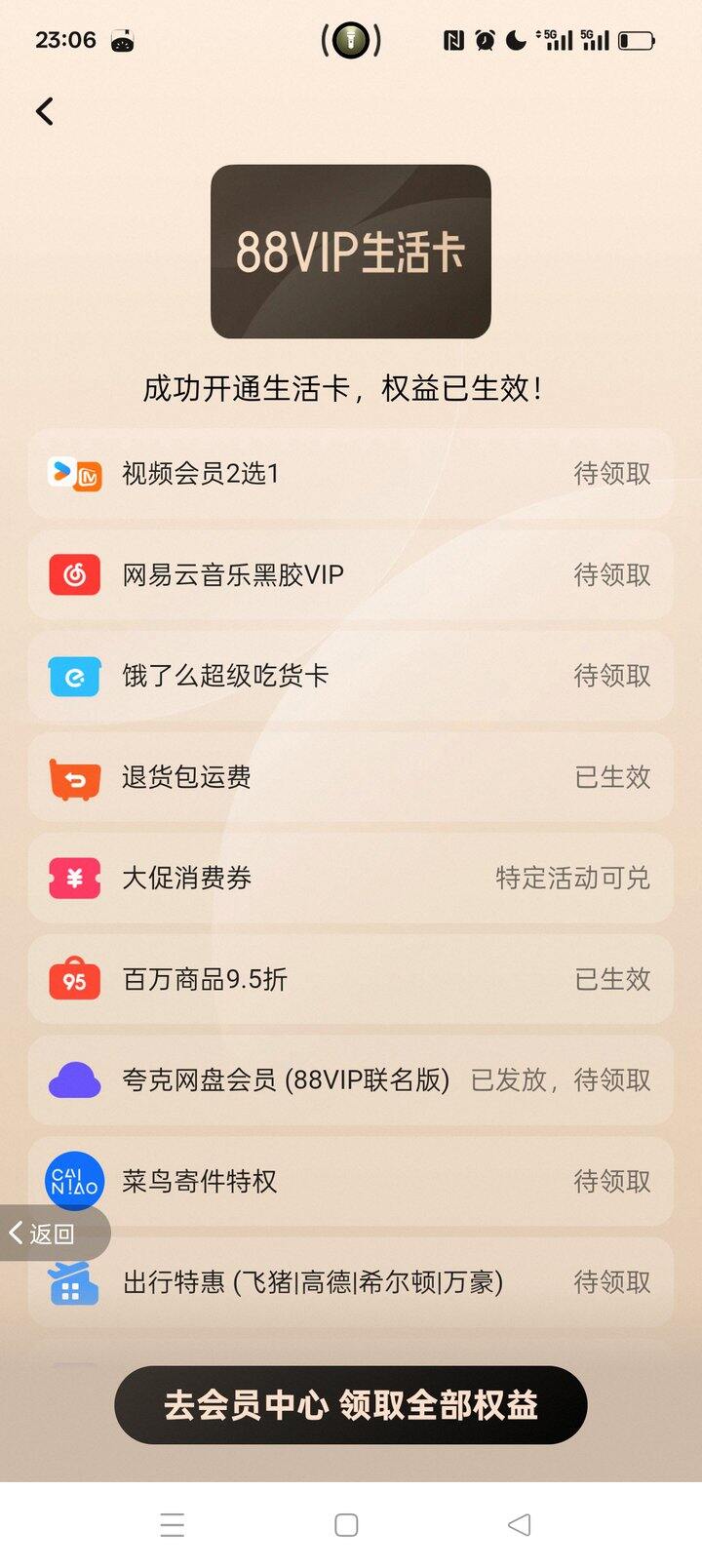Click 待领取 next to 视频会员2选1
The image size is (702, 1568).
(x=611, y=475)
